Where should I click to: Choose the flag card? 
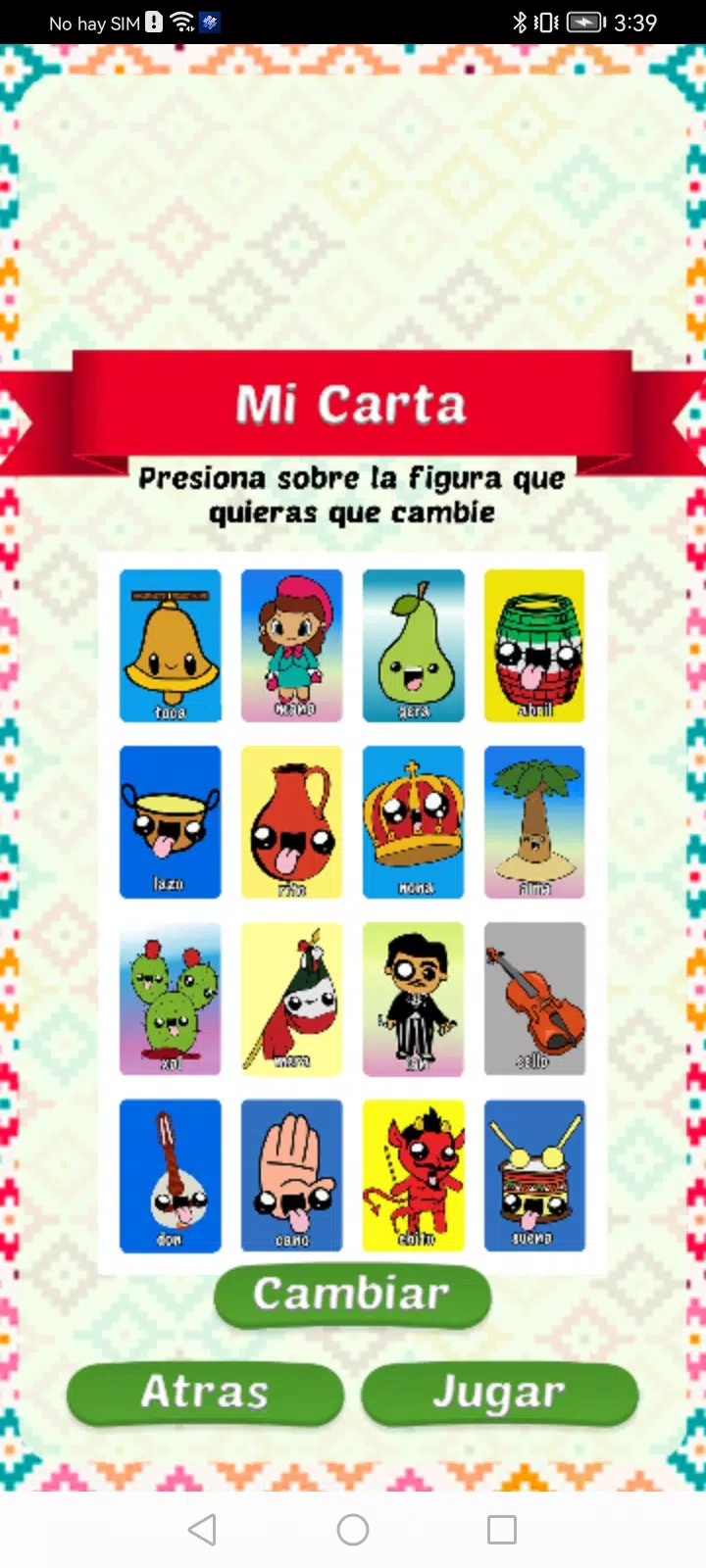[x=292, y=999]
